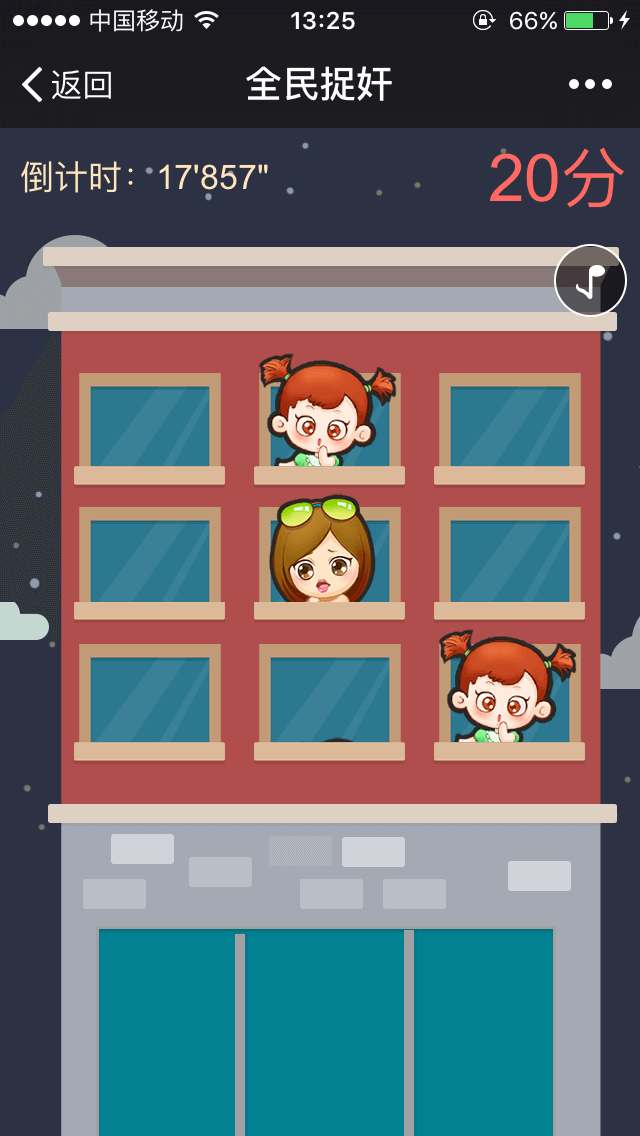Toggle the background music button

591,280
